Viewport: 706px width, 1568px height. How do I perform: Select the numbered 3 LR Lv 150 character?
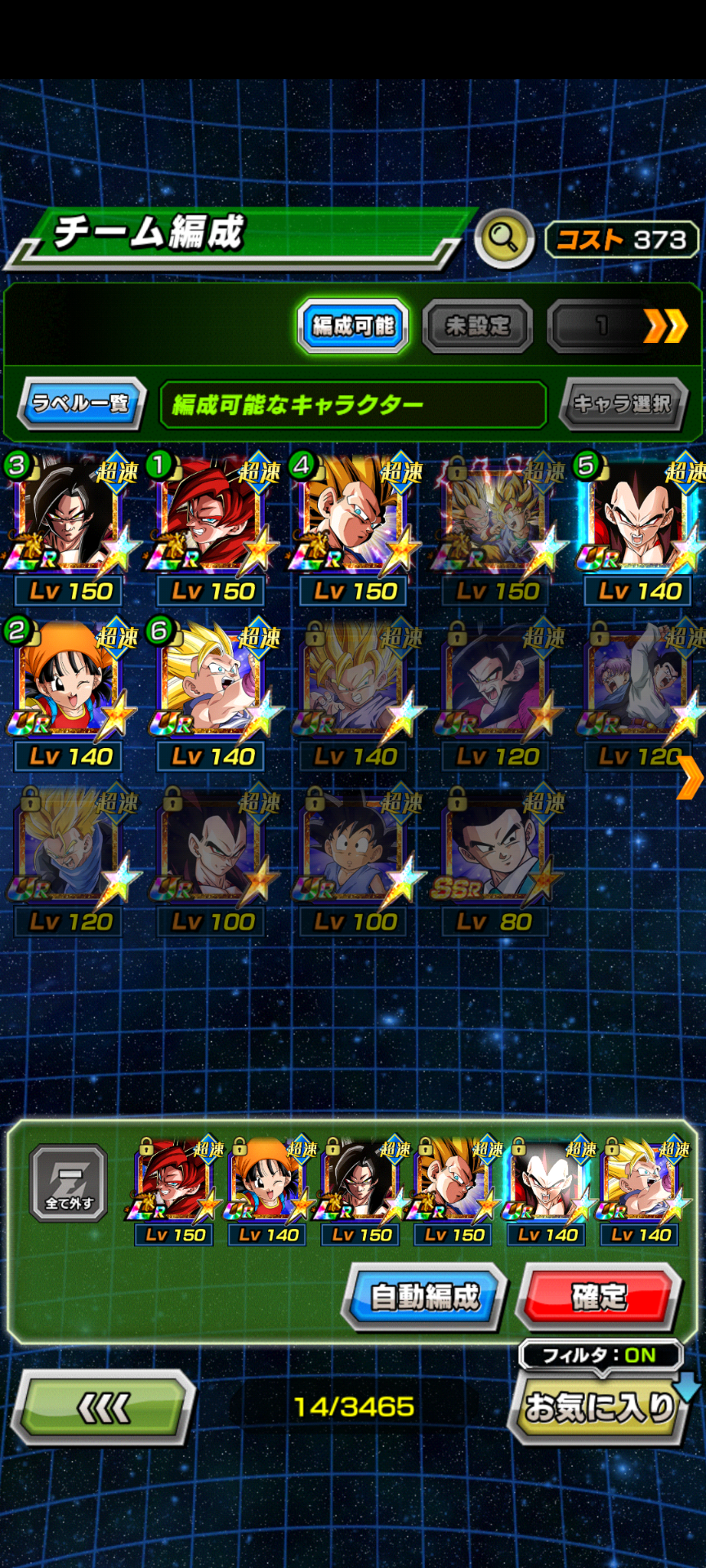tap(70, 528)
